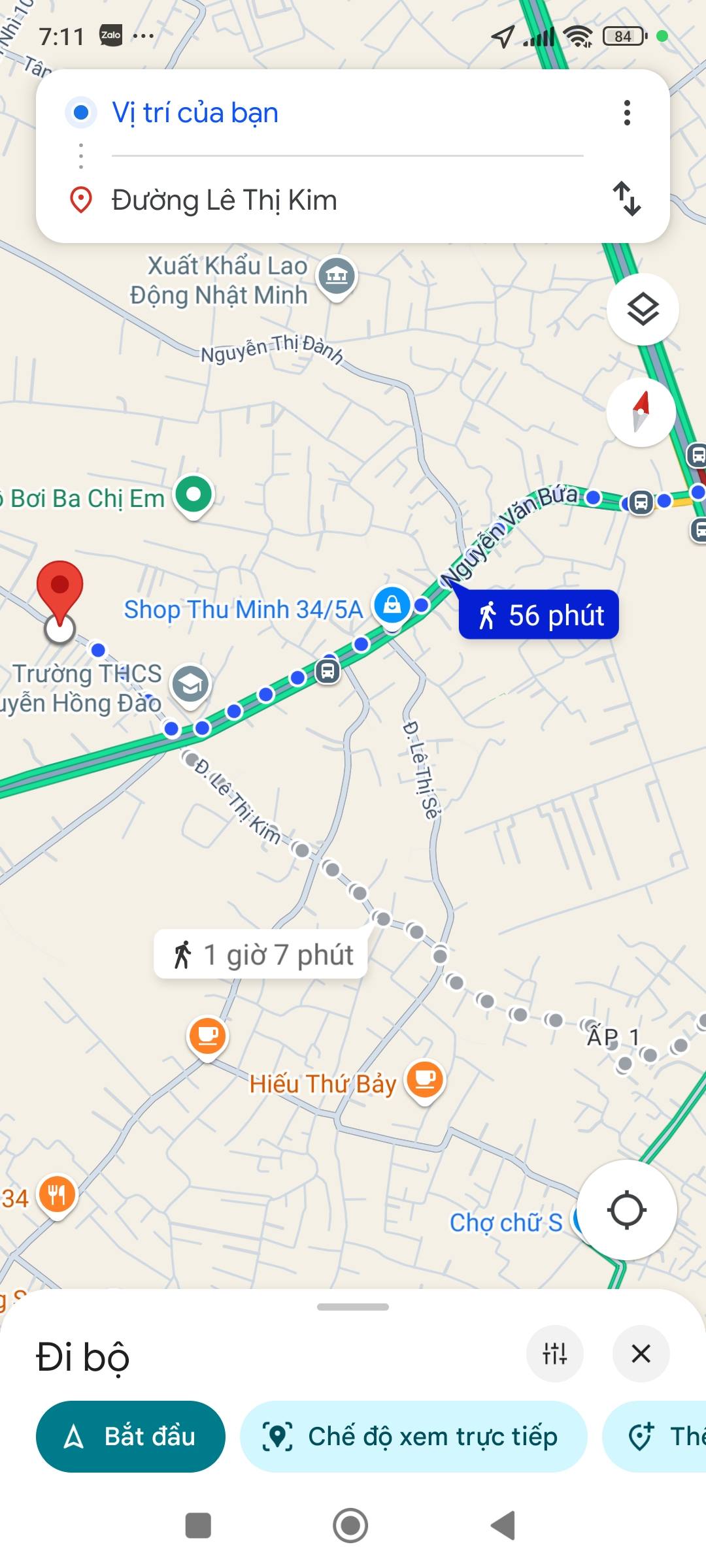Close the Đi bộ directions panel

click(641, 1354)
